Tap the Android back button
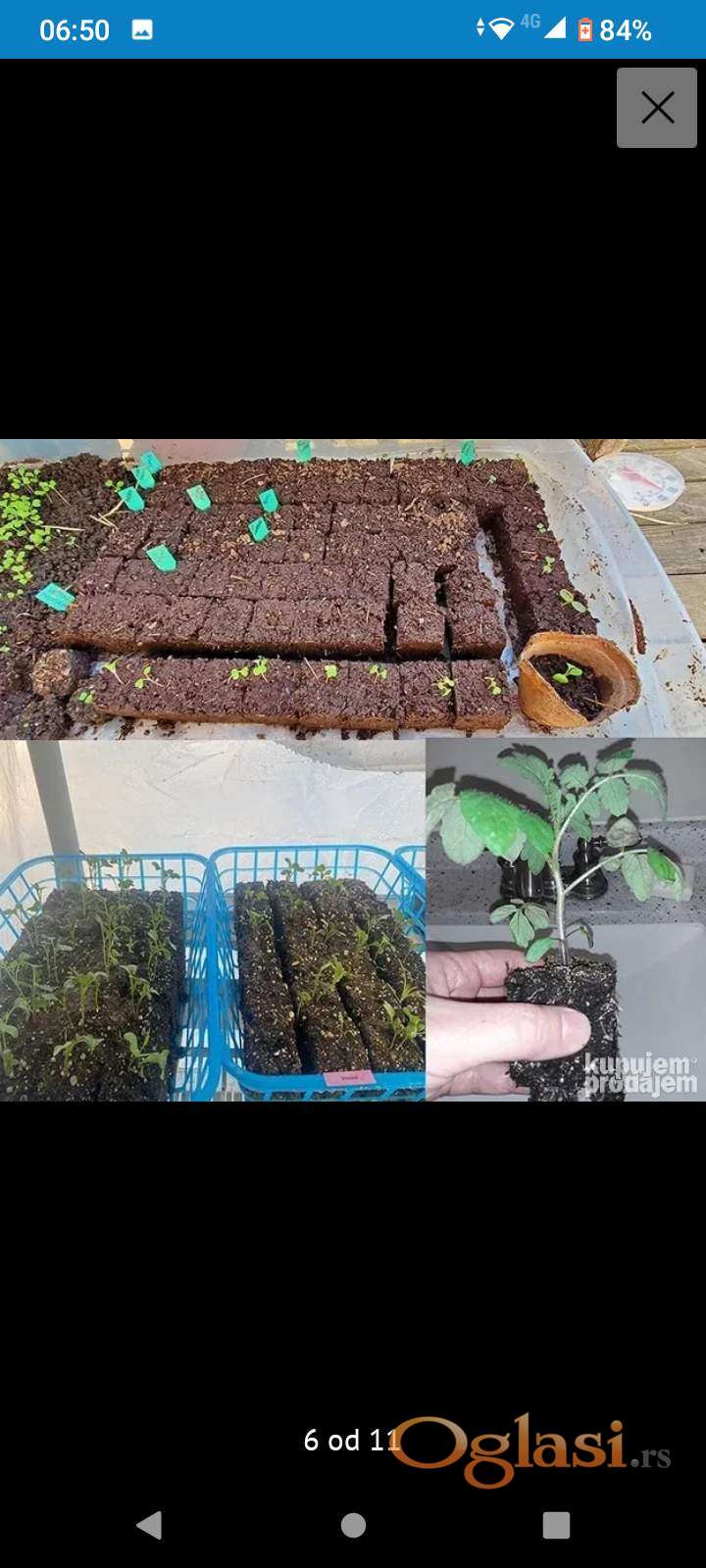 (150, 1525)
